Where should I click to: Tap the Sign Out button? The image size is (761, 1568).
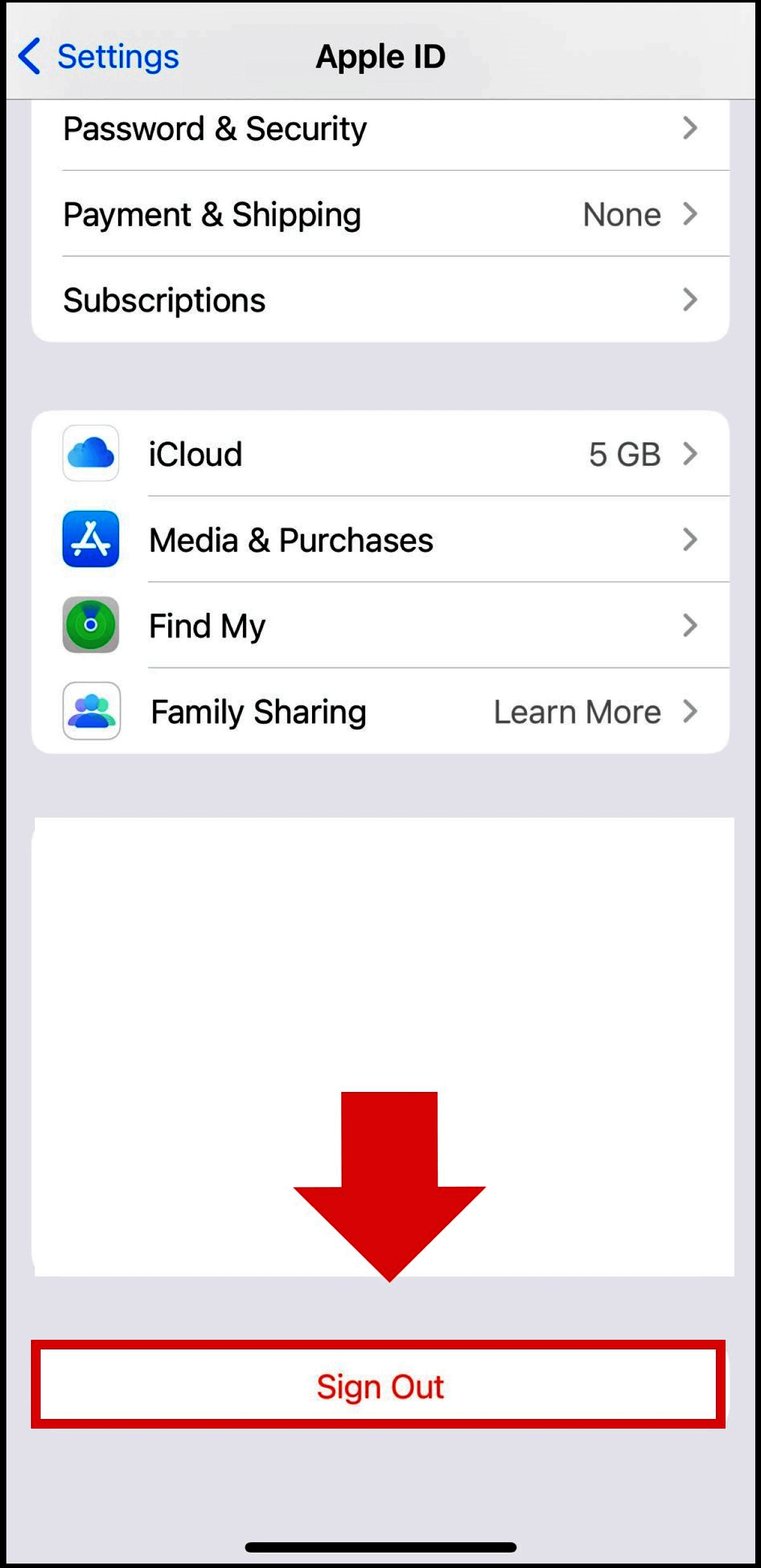pyautogui.click(x=380, y=1385)
